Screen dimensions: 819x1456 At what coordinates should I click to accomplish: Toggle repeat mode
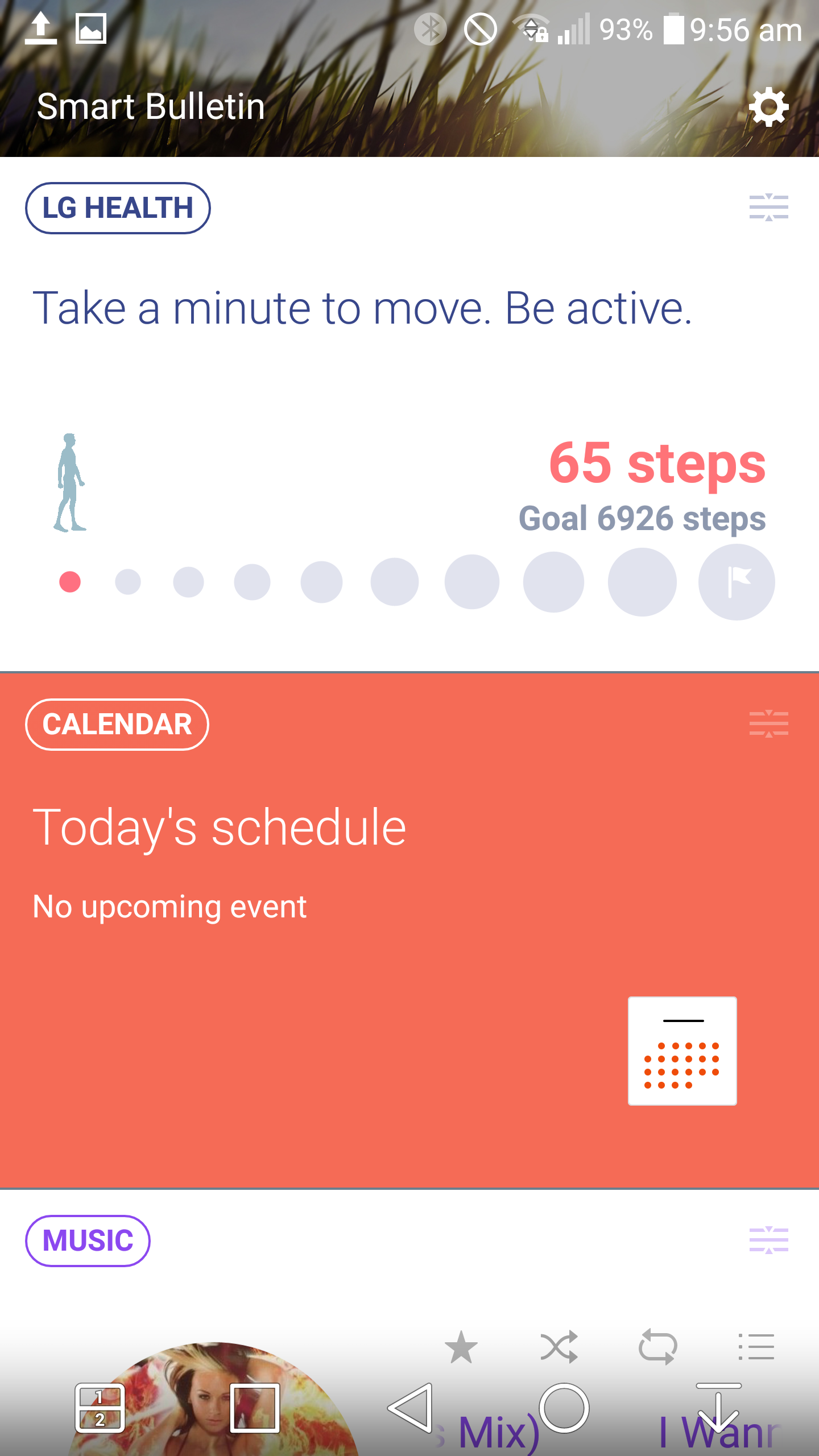tap(657, 1347)
